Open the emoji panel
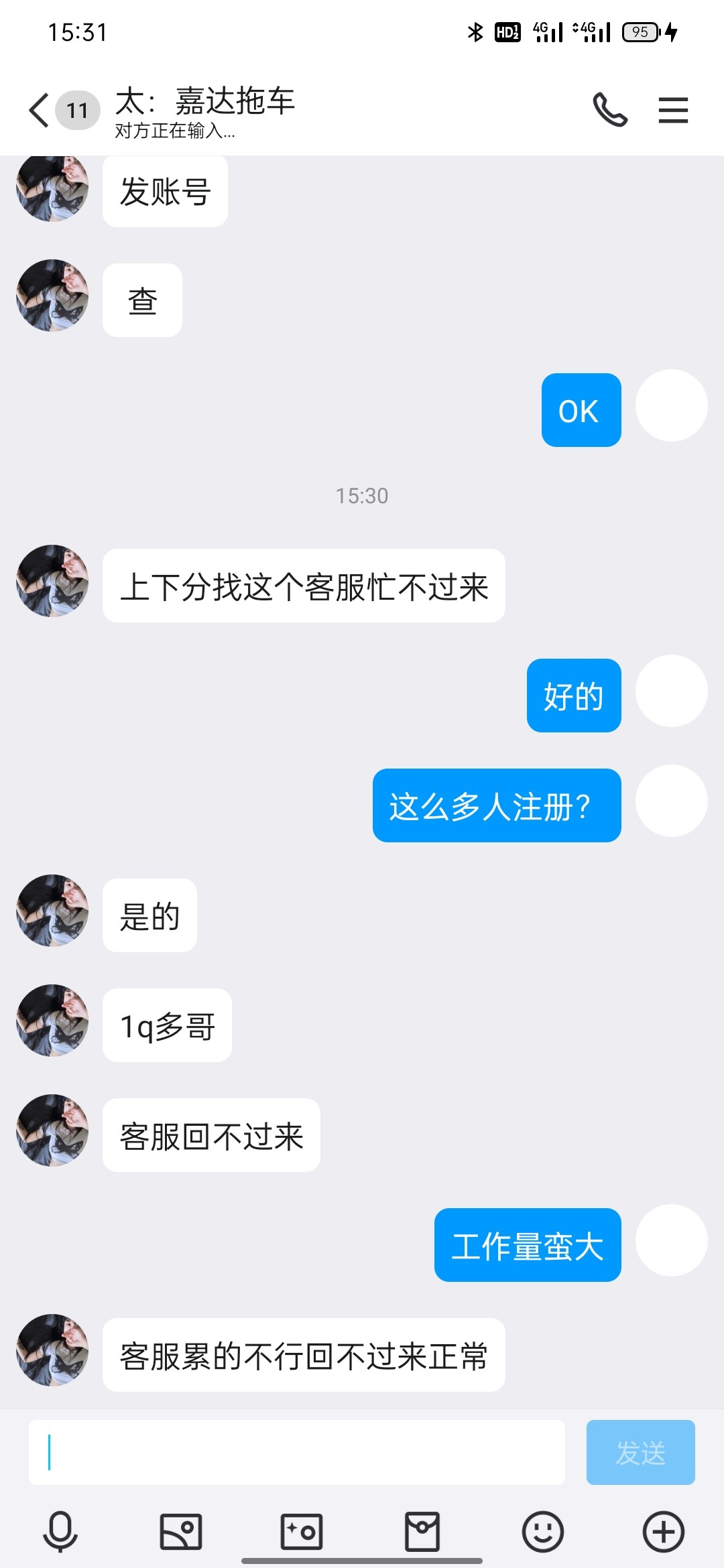 coord(543,1531)
